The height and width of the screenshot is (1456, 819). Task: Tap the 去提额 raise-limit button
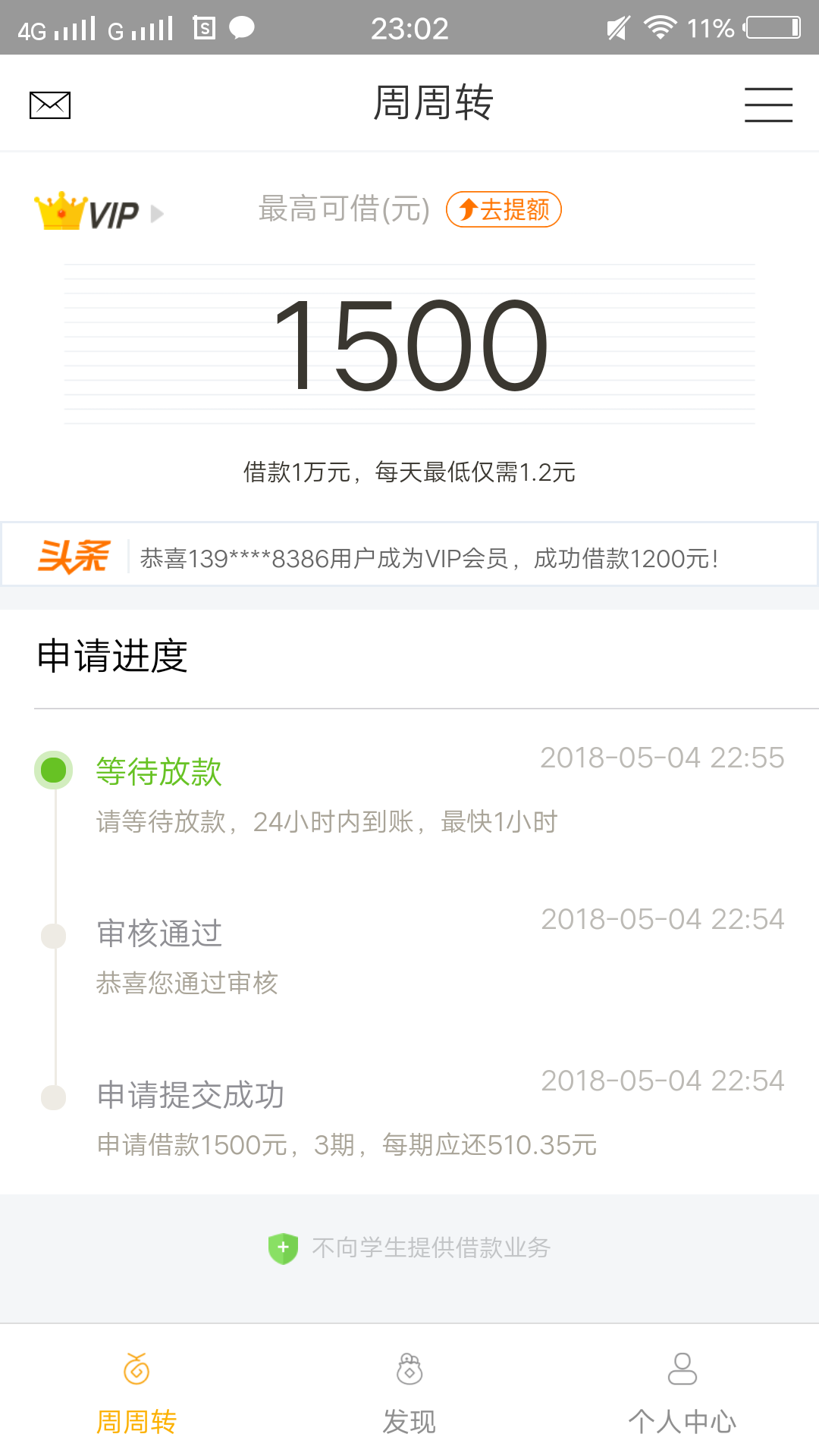point(504,209)
